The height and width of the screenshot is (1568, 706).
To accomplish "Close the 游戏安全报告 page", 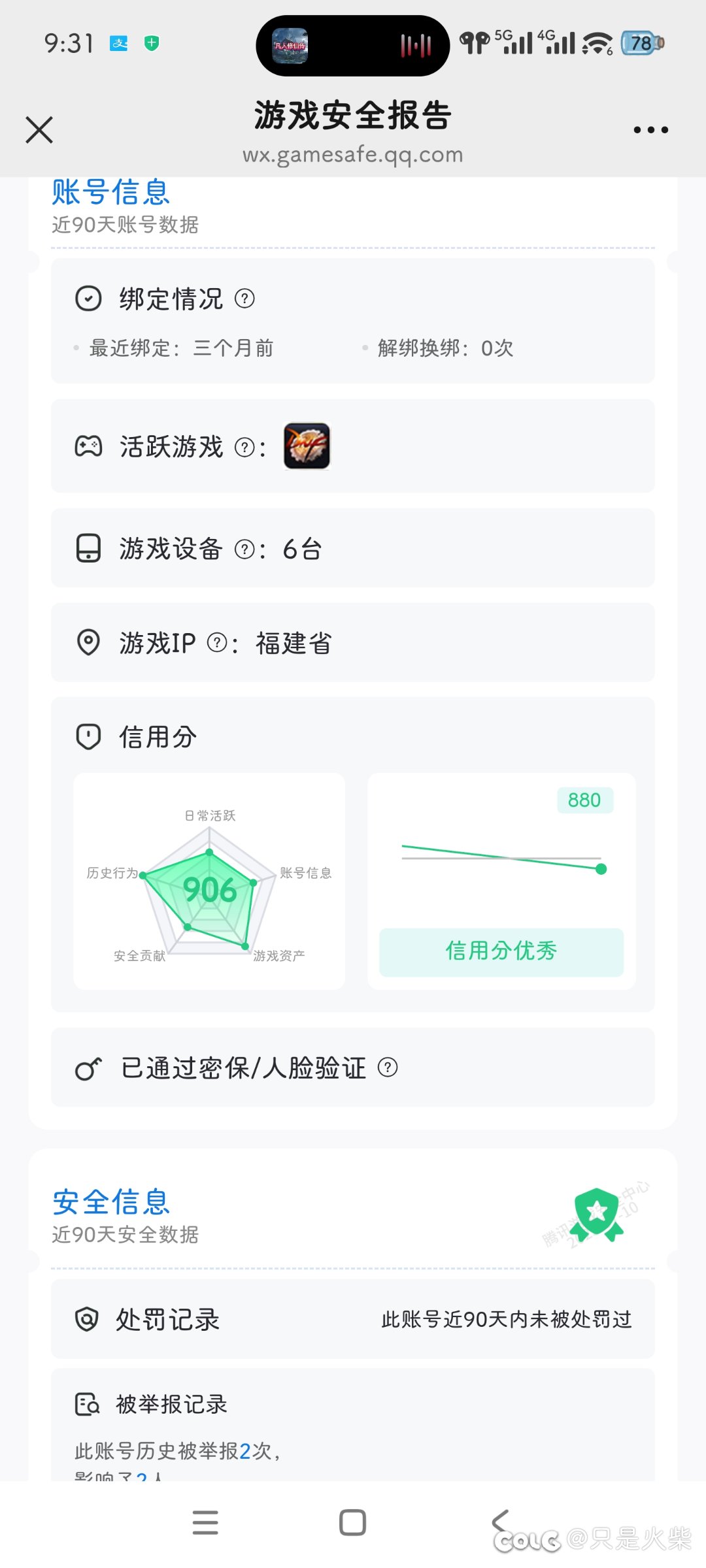I will click(39, 129).
